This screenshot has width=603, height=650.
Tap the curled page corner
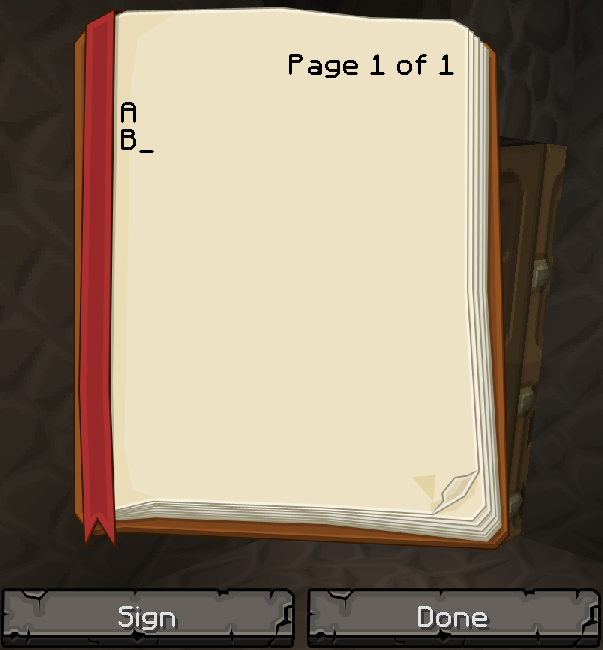(452, 491)
